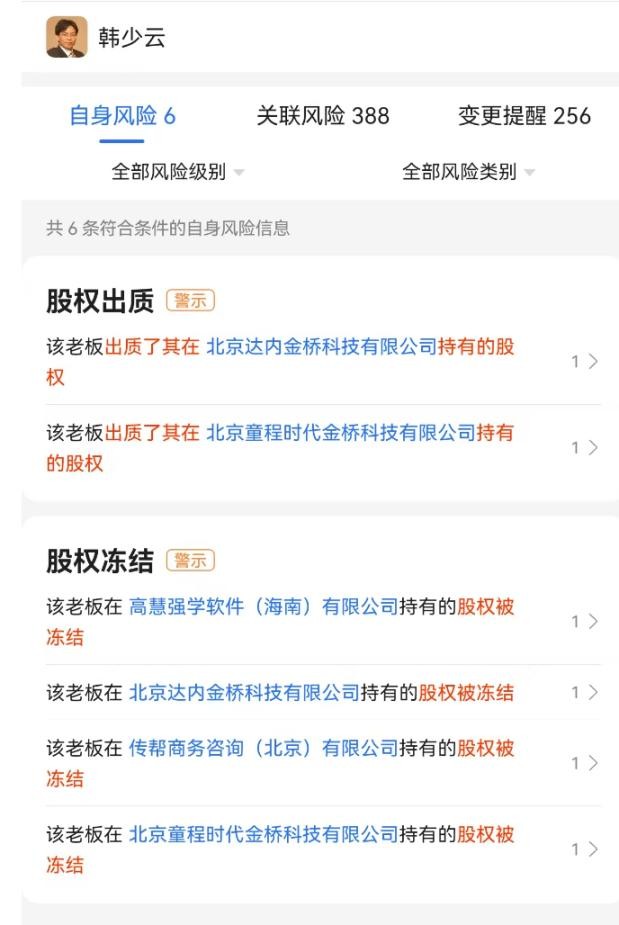Image resolution: width=619 pixels, height=925 pixels.
Task: Open 股权出质 row for 北京达内金桥科技有限公司
Action: click(x=310, y=361)
